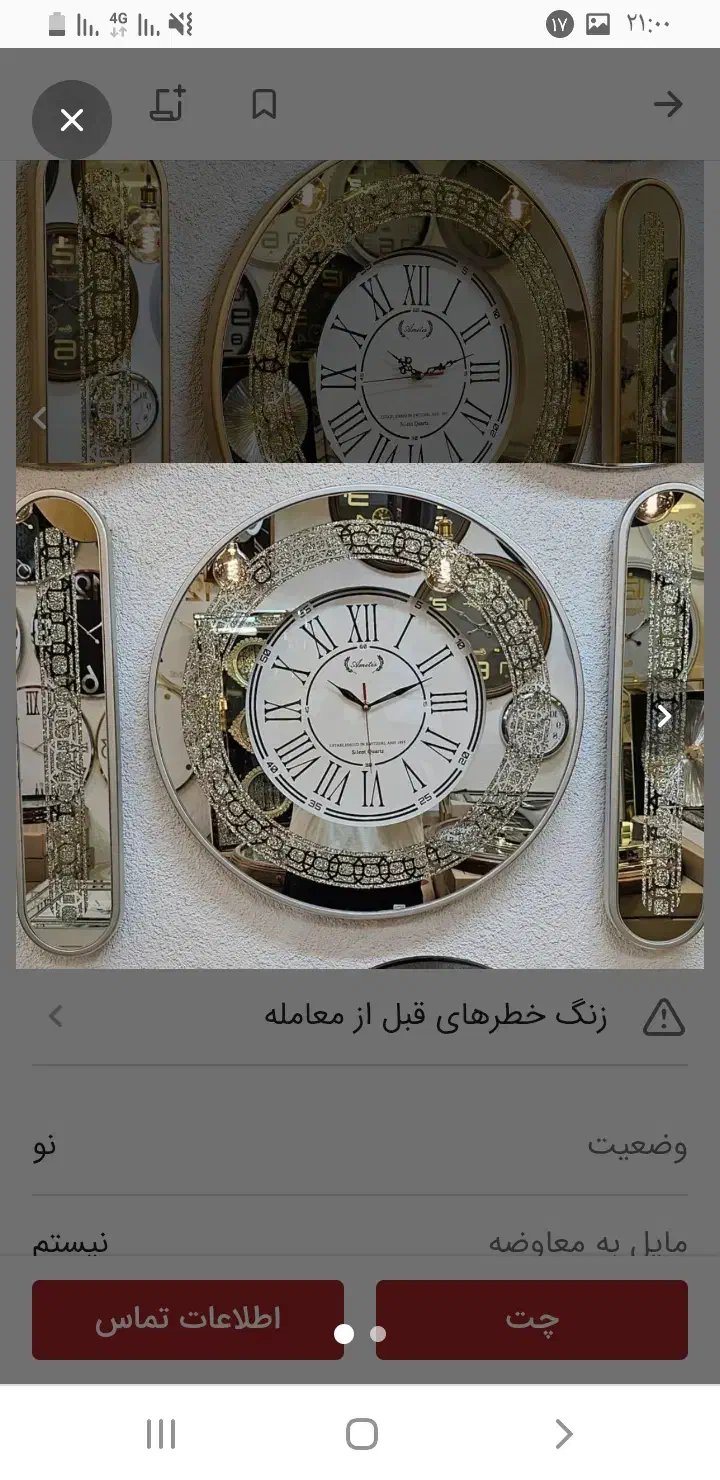The width and height of the screenshot is (720, 1480).
Task: Tap the gallery icon in the status bar
Action: pos(596,23)
